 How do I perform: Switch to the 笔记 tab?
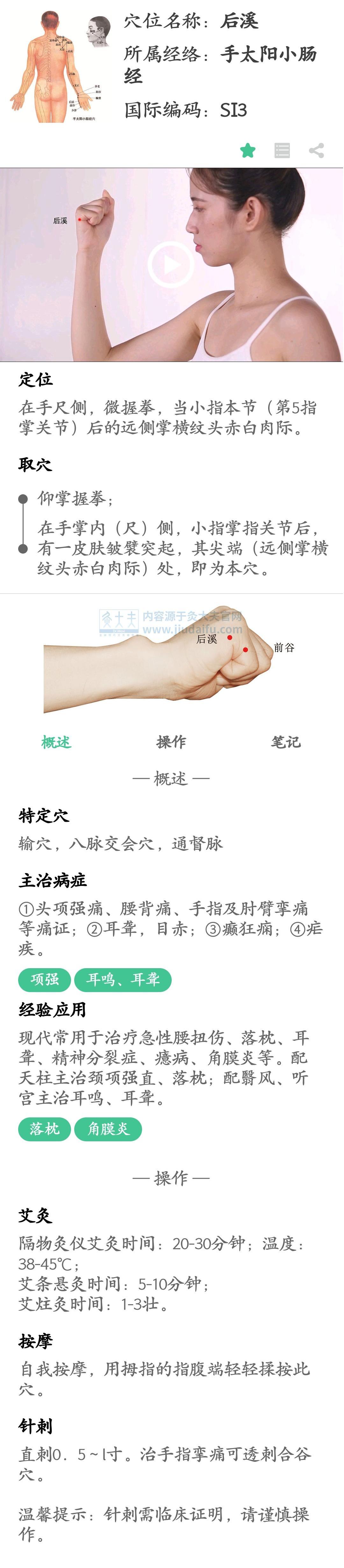click(286, 741)
